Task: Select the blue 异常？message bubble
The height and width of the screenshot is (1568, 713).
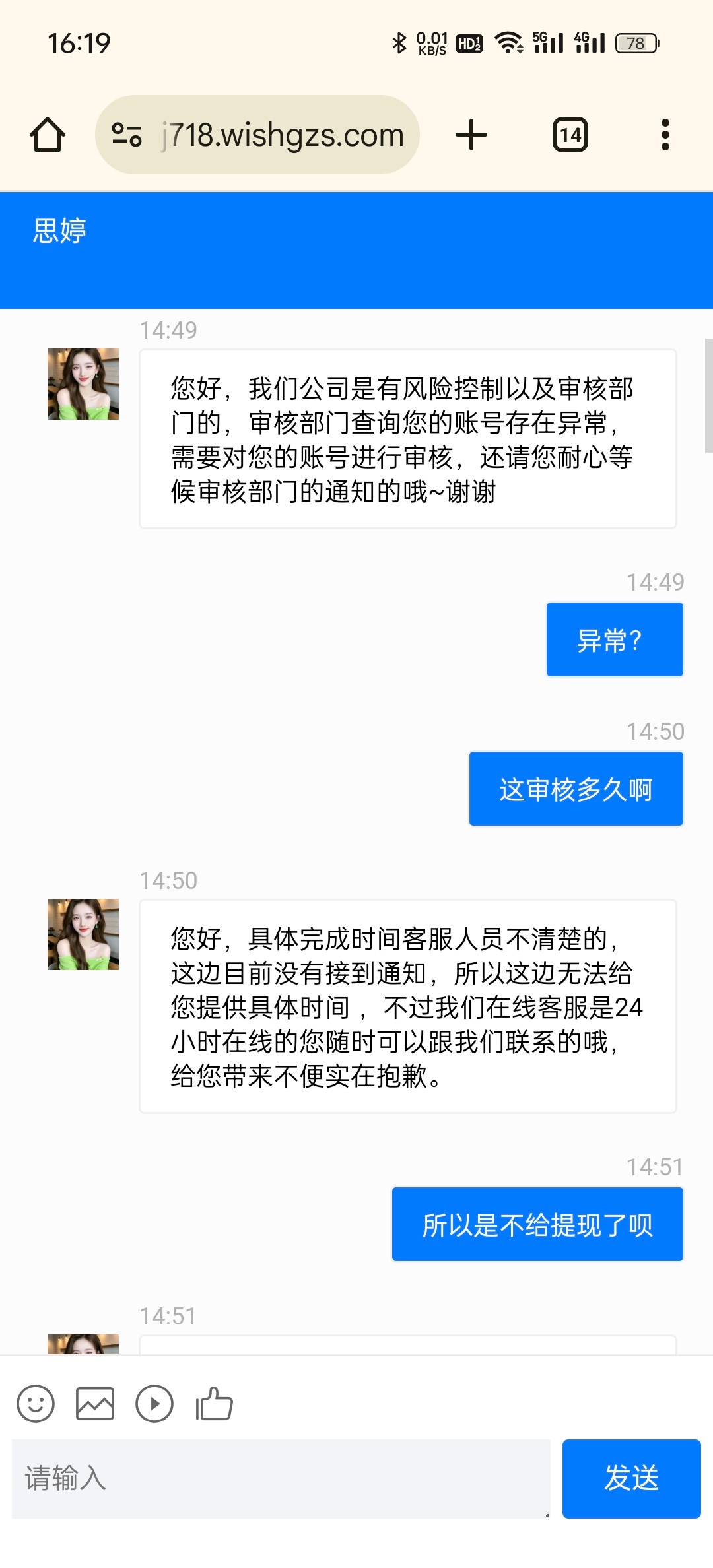Action: pos(614,639)
